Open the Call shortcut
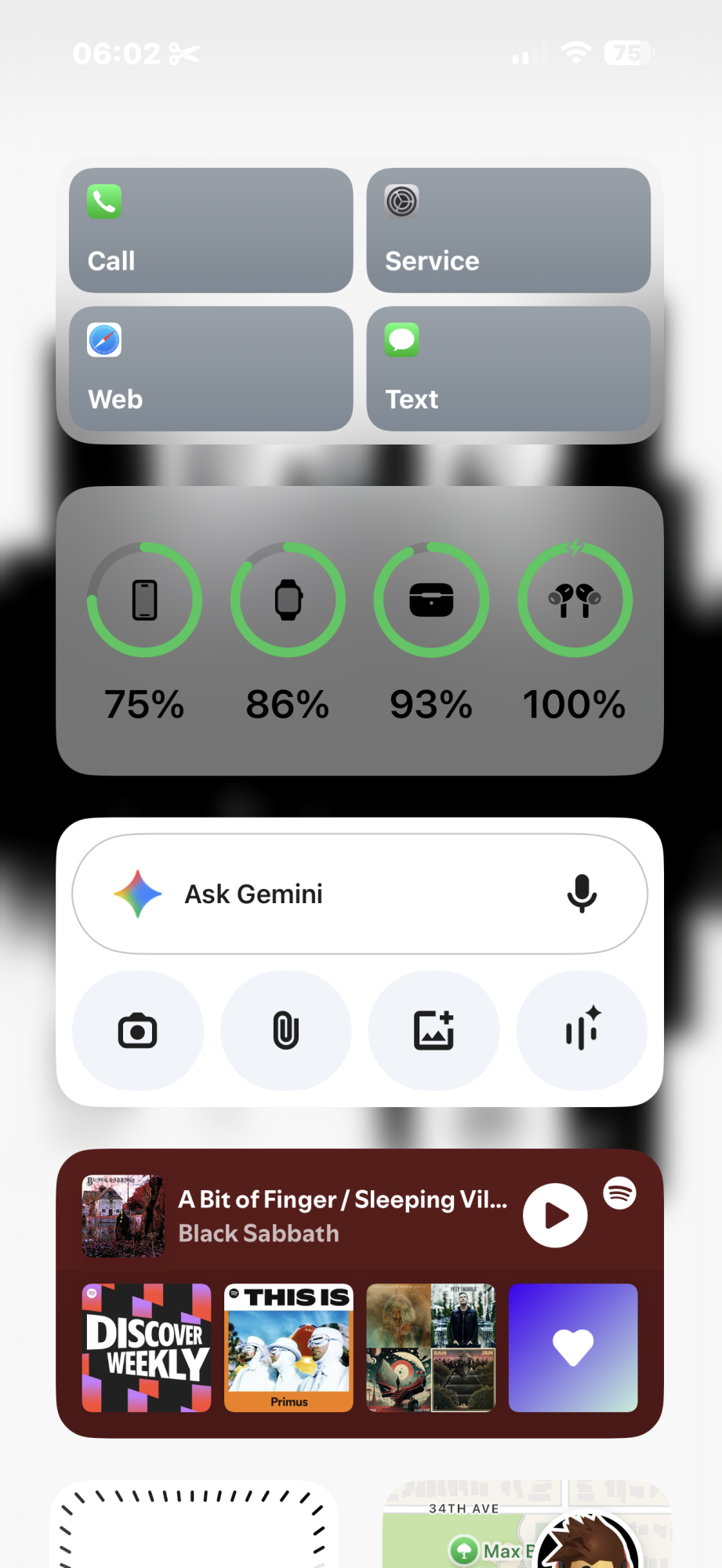Image resolution: width=722 pixels, height=1568 pixels. [210, 230]
